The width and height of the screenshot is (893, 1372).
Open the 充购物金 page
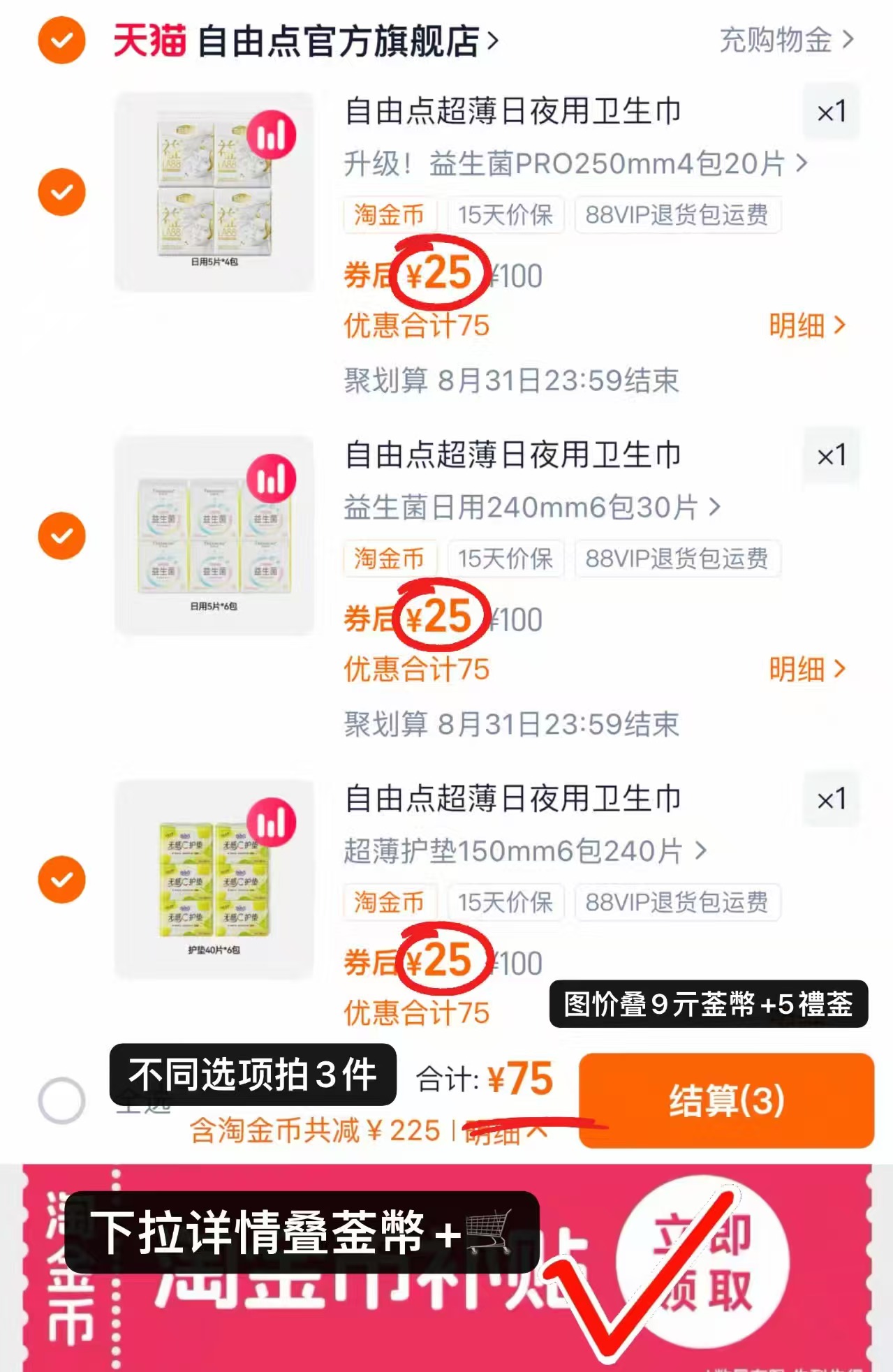(775, 40)
